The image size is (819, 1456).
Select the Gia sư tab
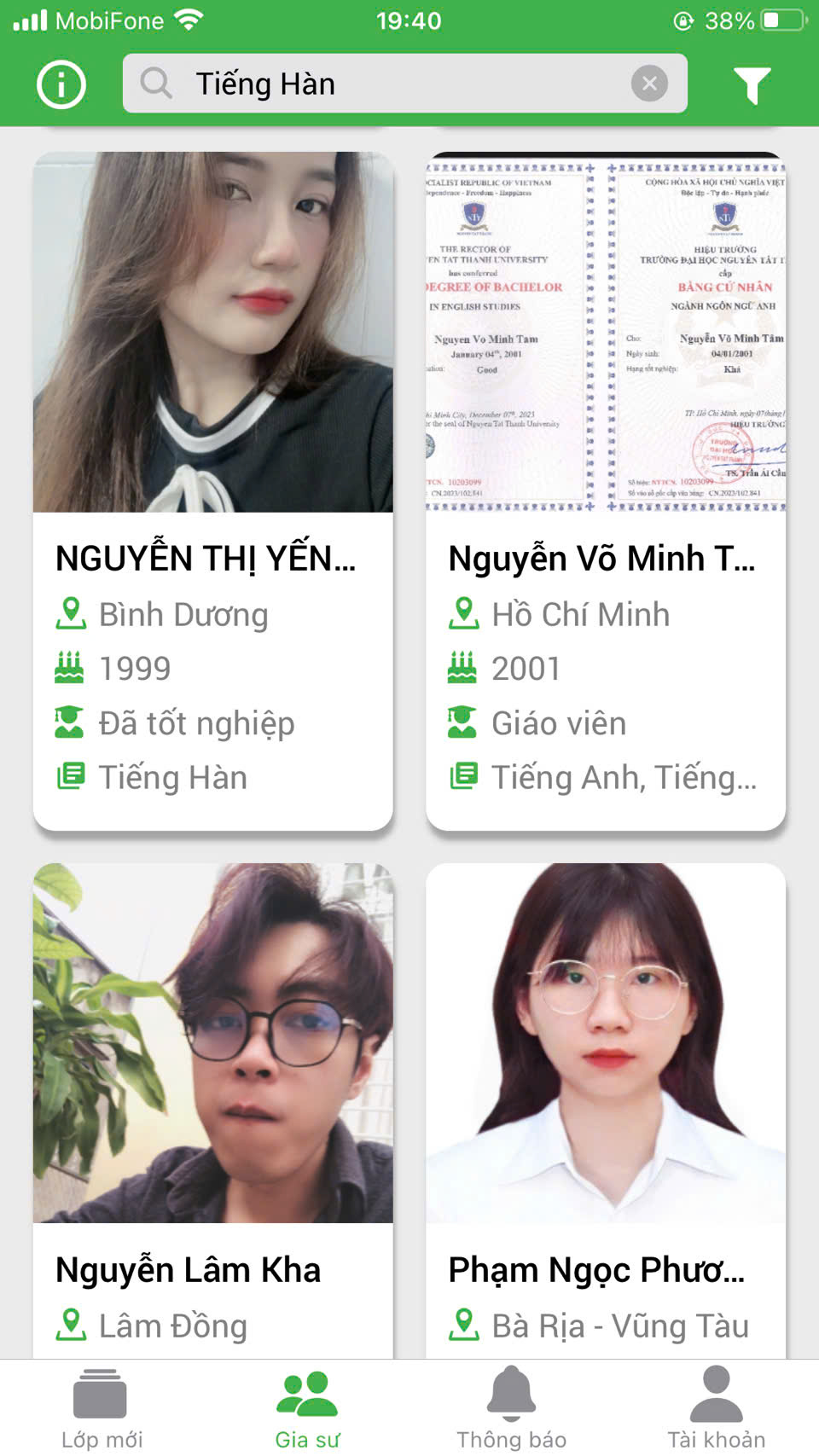click(x=307, y=1407)
